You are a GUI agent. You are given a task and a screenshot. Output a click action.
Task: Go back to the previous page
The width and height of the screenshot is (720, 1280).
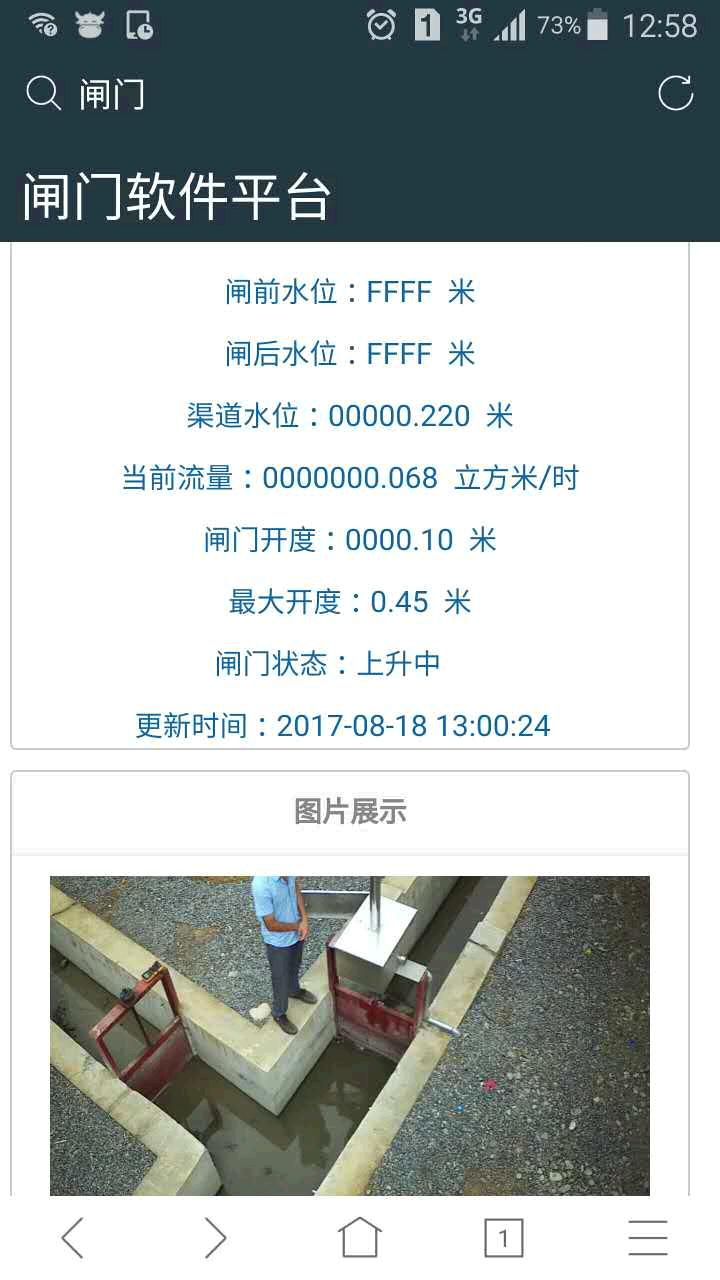72,1238
